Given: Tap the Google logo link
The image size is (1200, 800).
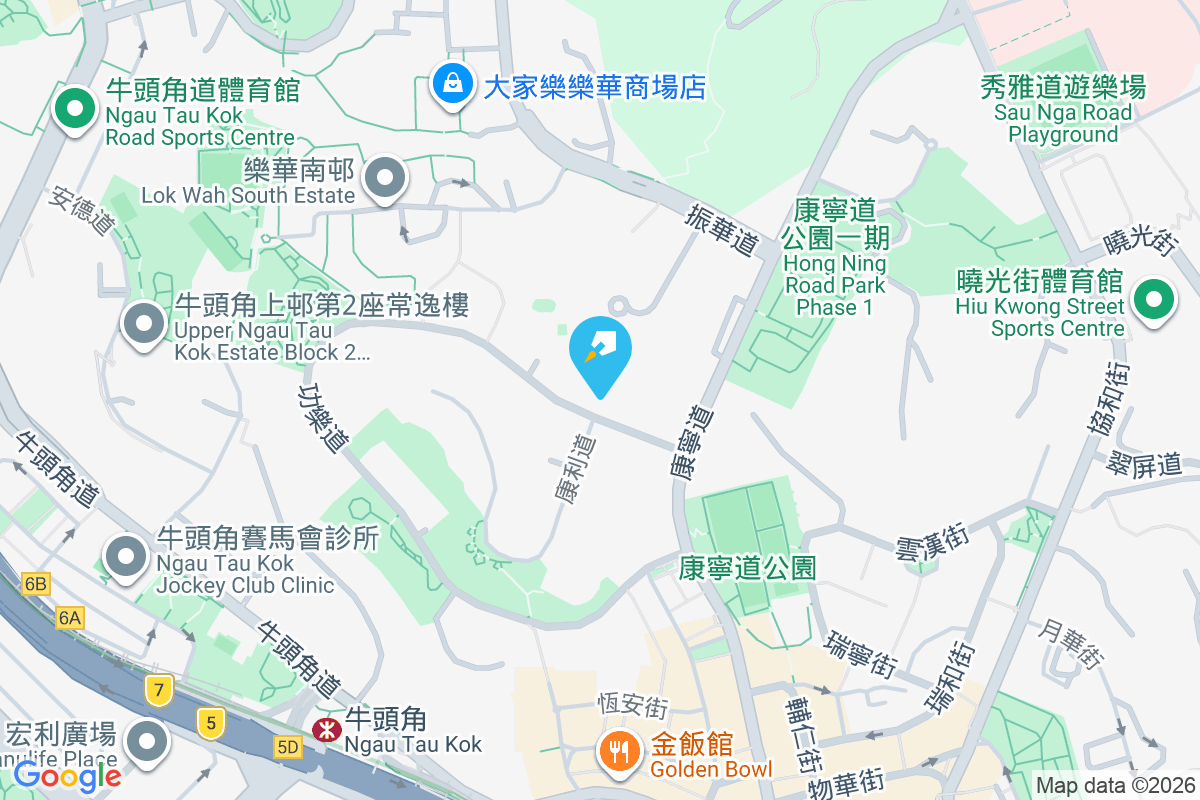Looking at the screenshot, I should coord(67,774).
